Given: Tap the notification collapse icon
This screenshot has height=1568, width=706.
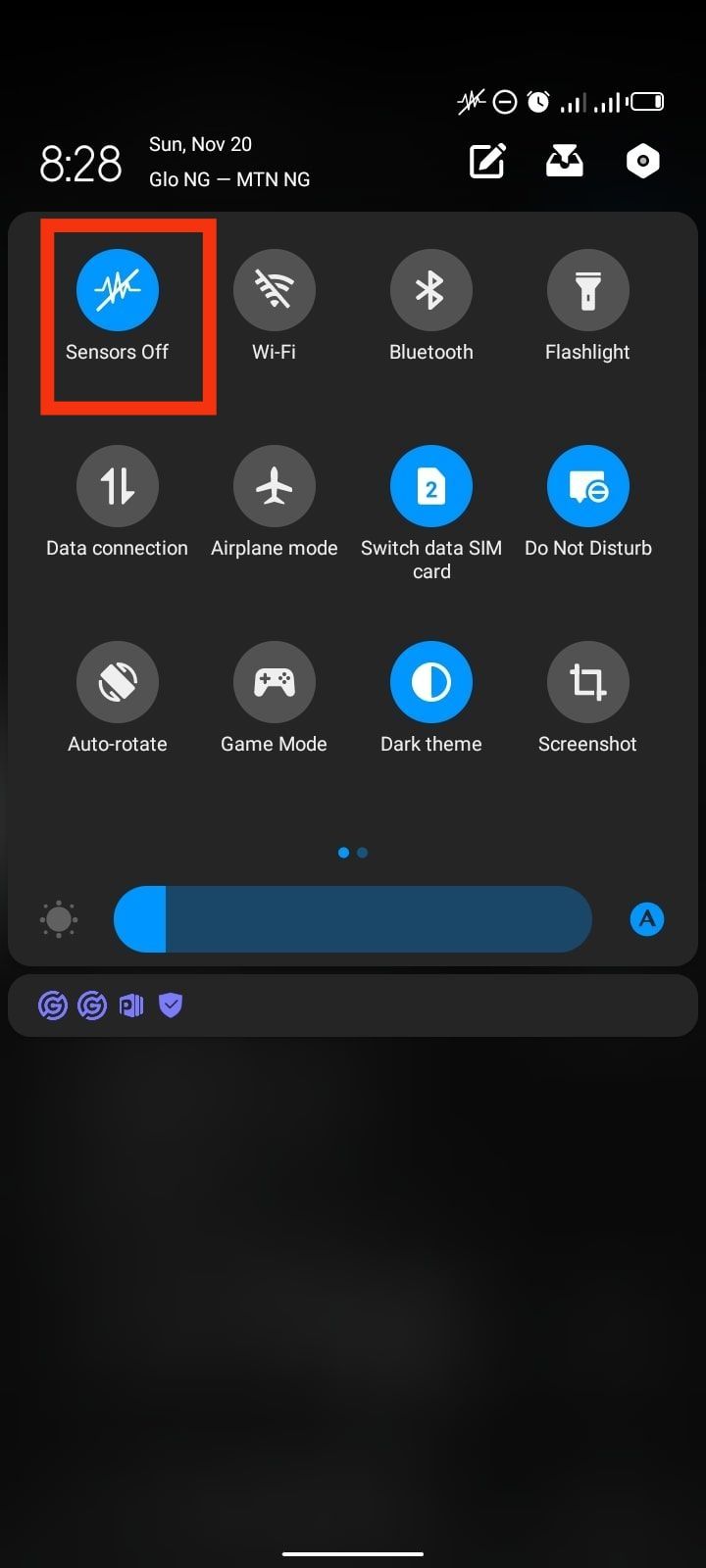Looking at the screenshot, I should pos(565,161).
